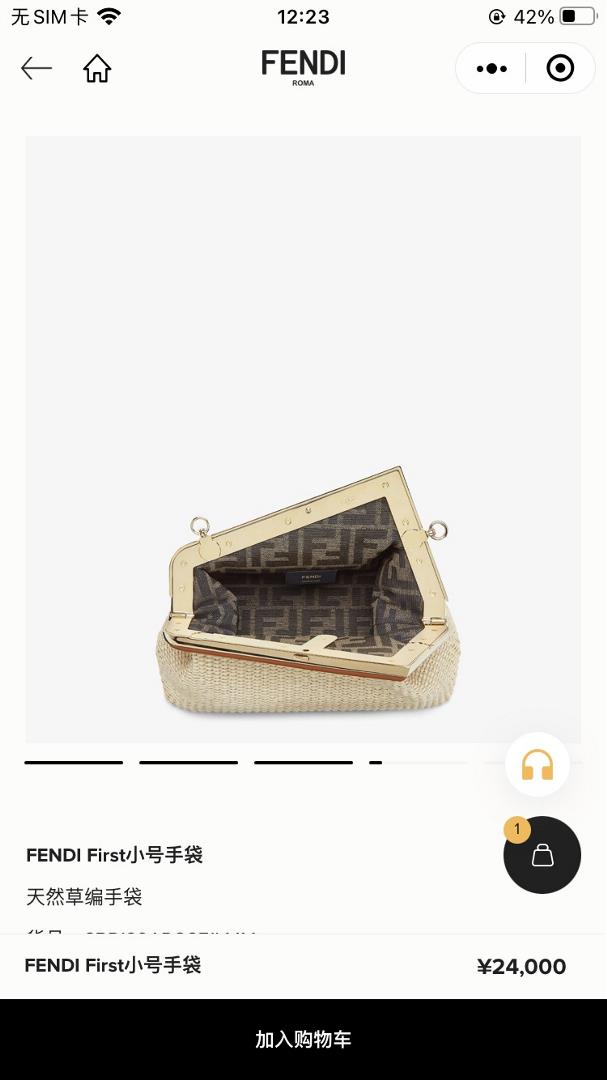Contact customer service via headphones icon

click(x=537, y=765)
